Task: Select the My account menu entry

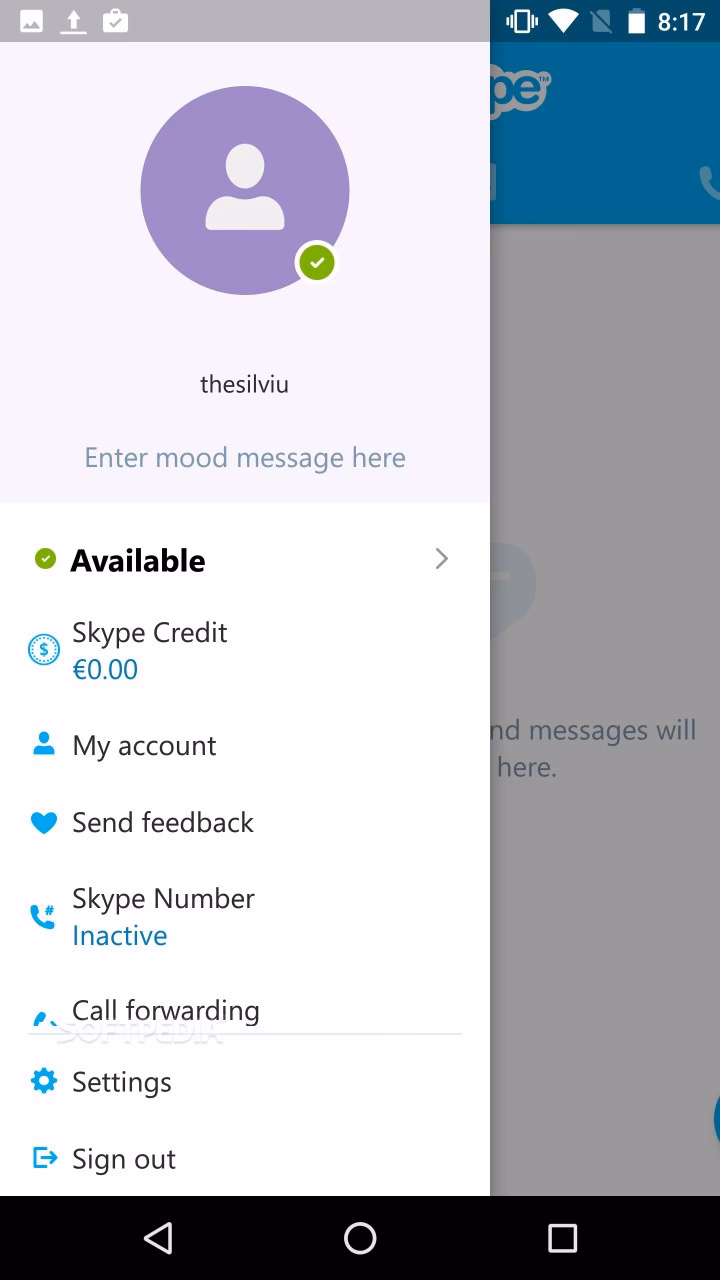Action: (143, 744)
